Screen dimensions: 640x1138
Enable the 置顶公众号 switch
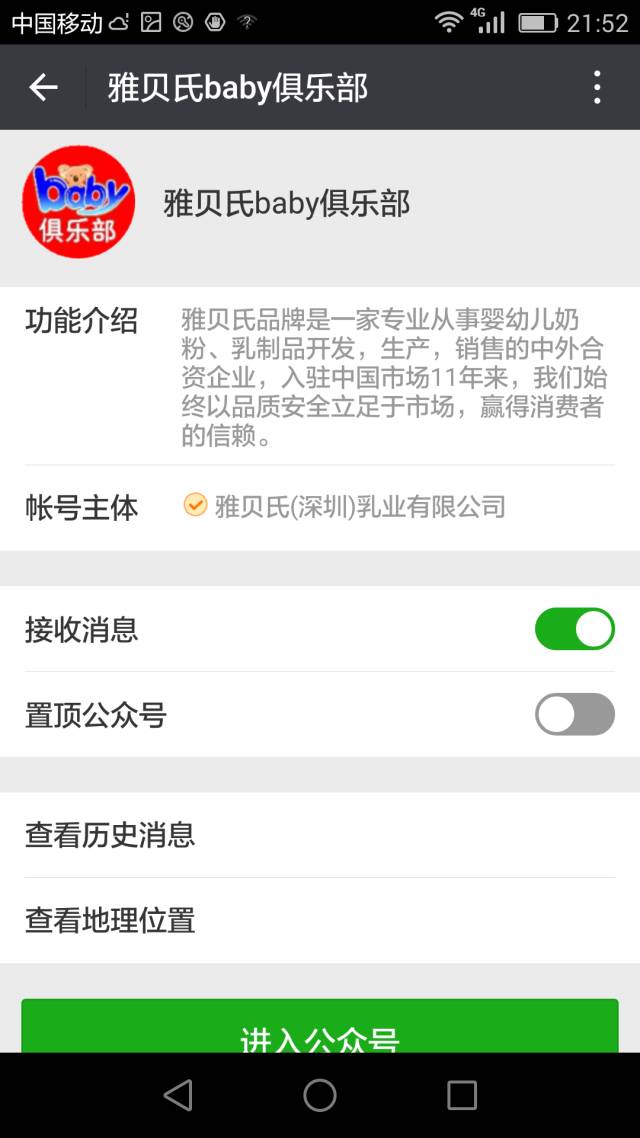pos(575,715)
